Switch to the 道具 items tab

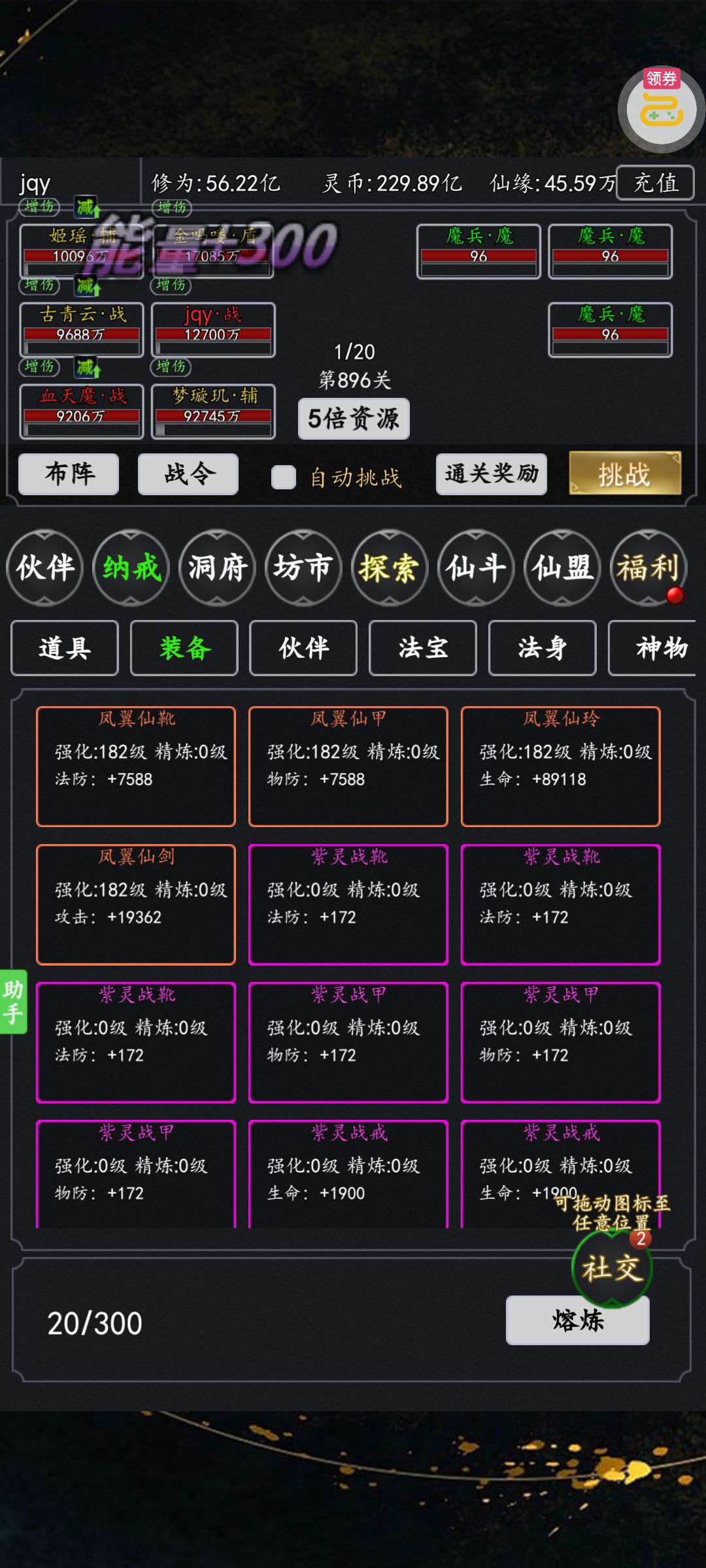(x=65, y=648)
